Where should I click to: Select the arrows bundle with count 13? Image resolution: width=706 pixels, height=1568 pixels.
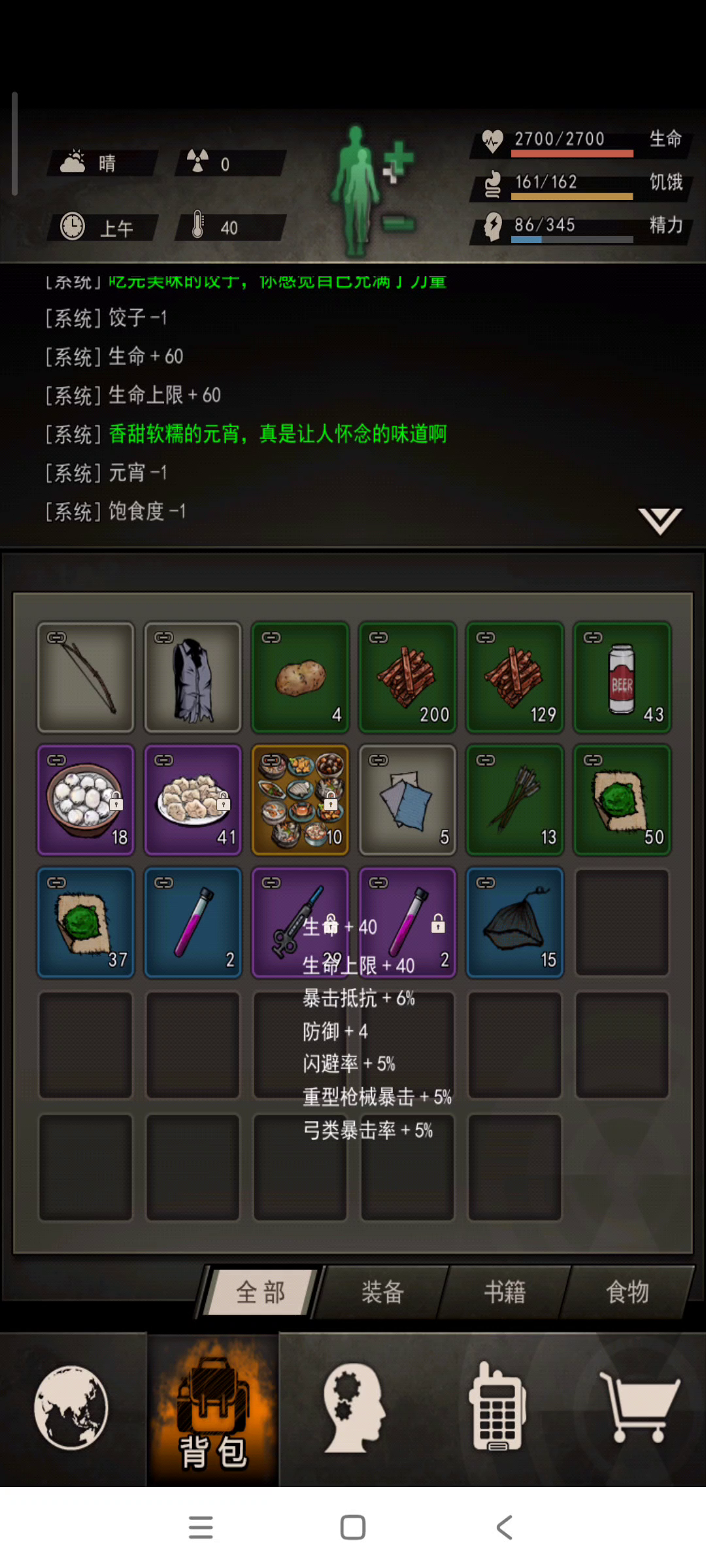tap(514, 800)
